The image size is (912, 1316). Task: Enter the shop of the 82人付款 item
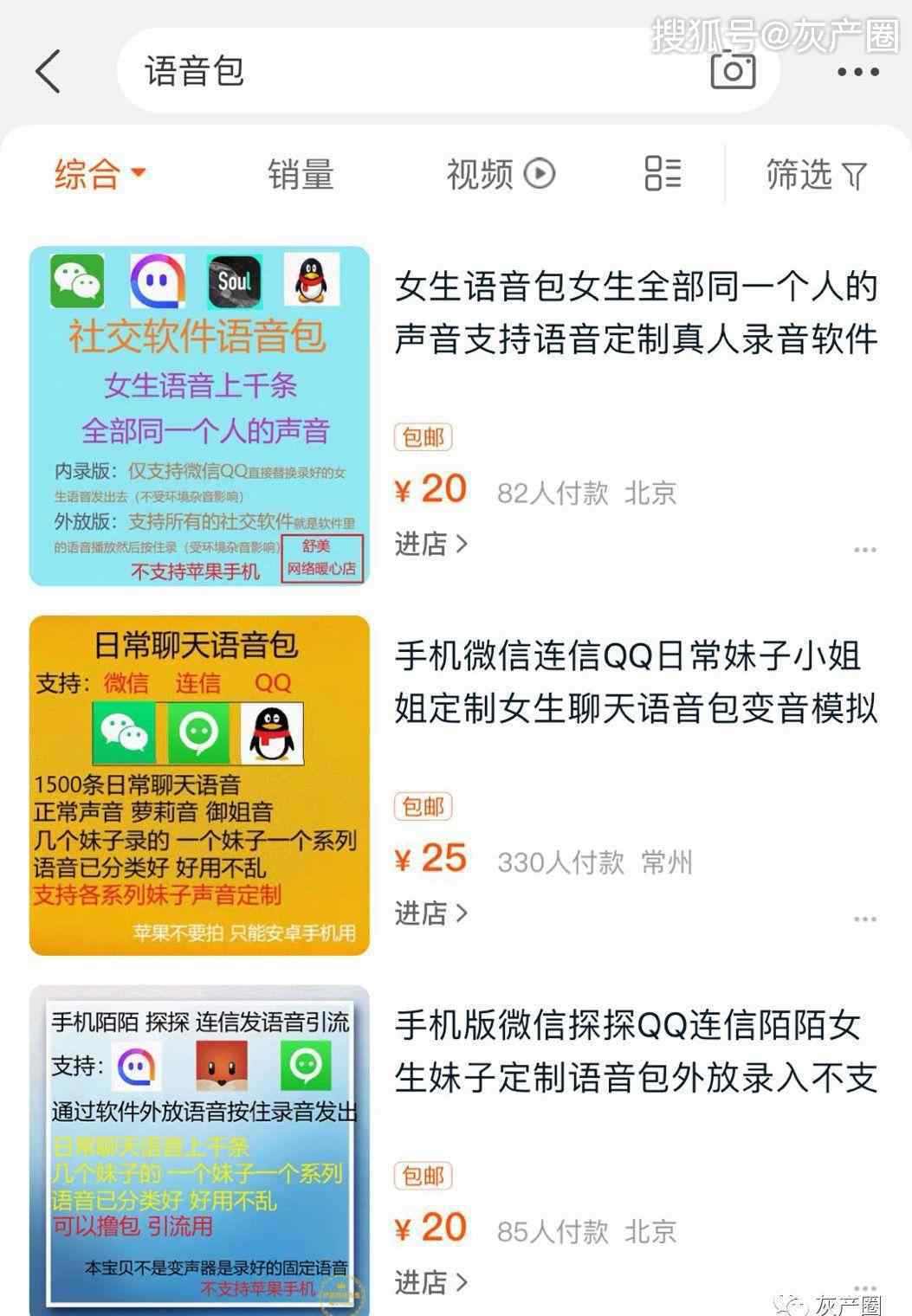coord(430,544)
